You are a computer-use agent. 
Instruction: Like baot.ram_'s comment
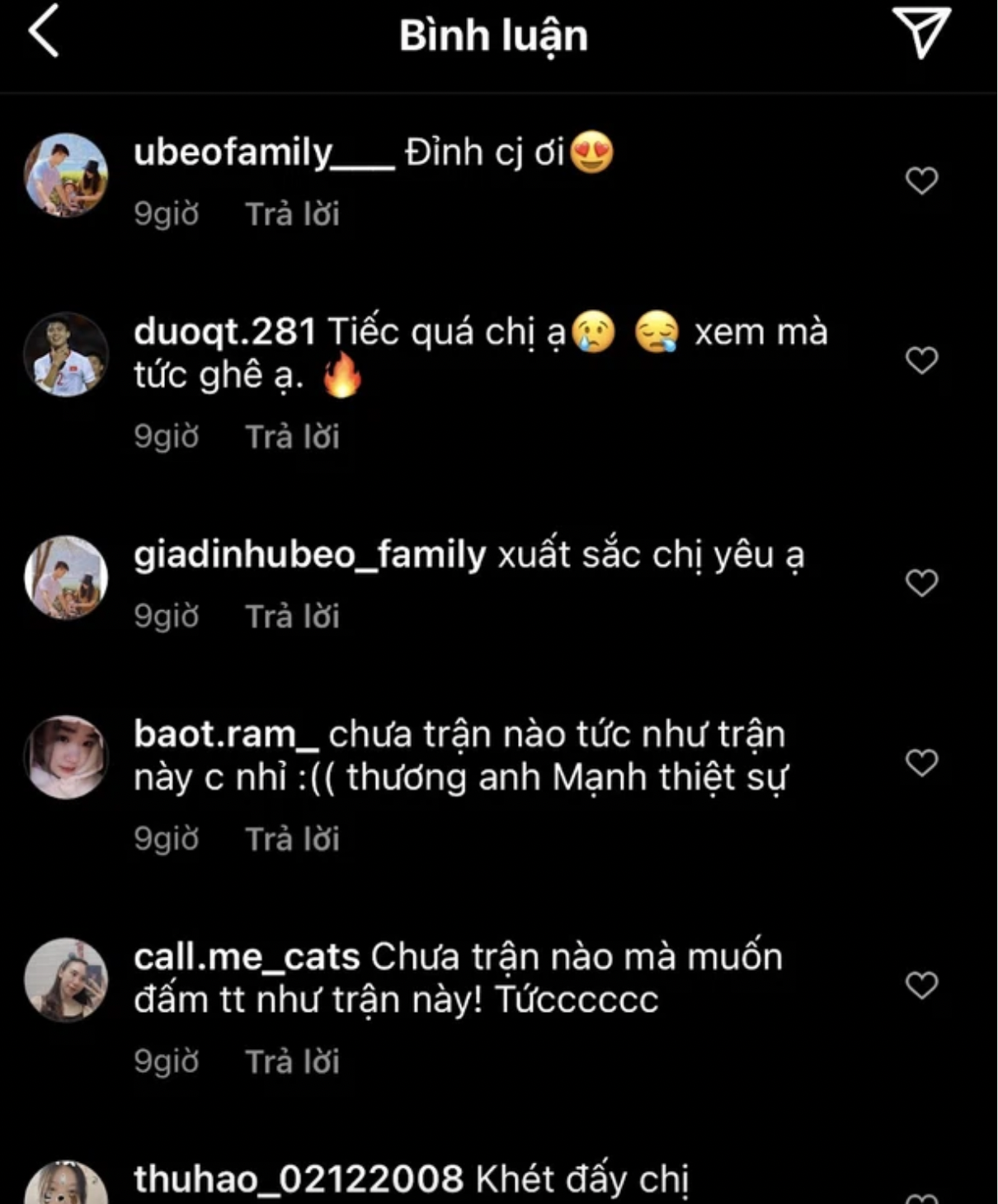coord(921,763)
